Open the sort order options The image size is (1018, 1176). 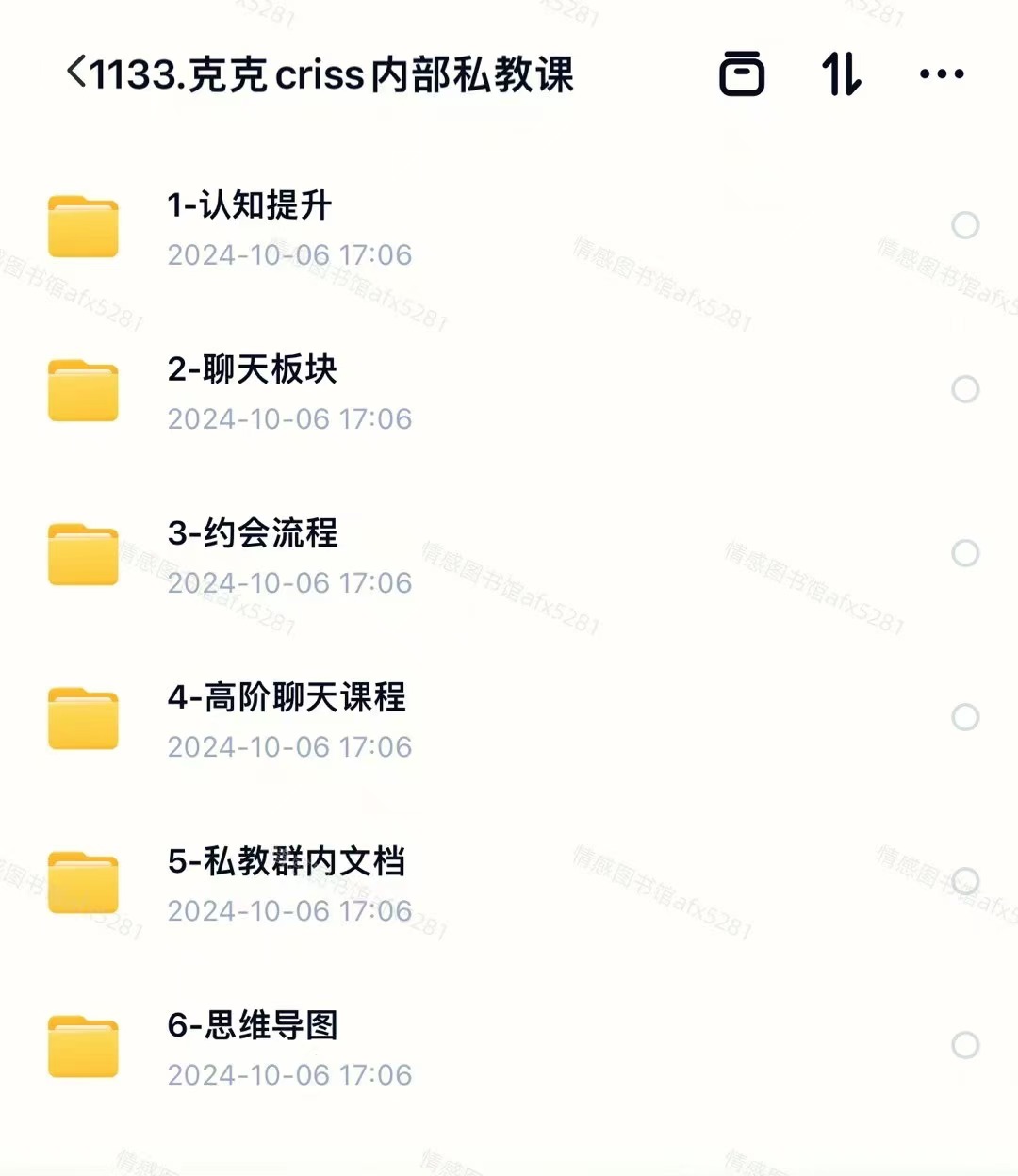[x=841, y=73]
